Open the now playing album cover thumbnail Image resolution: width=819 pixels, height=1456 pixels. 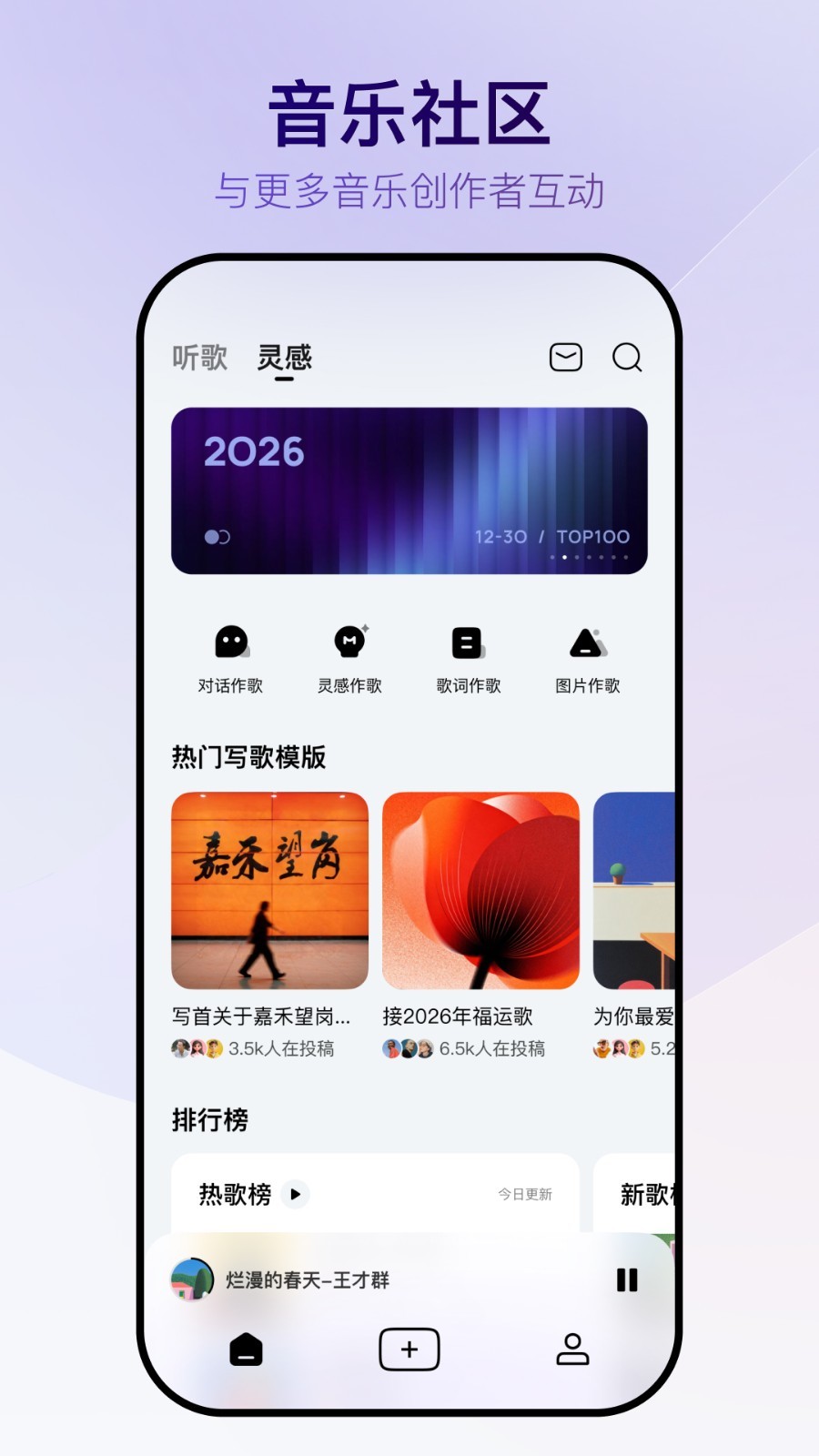coord(191,1280)
